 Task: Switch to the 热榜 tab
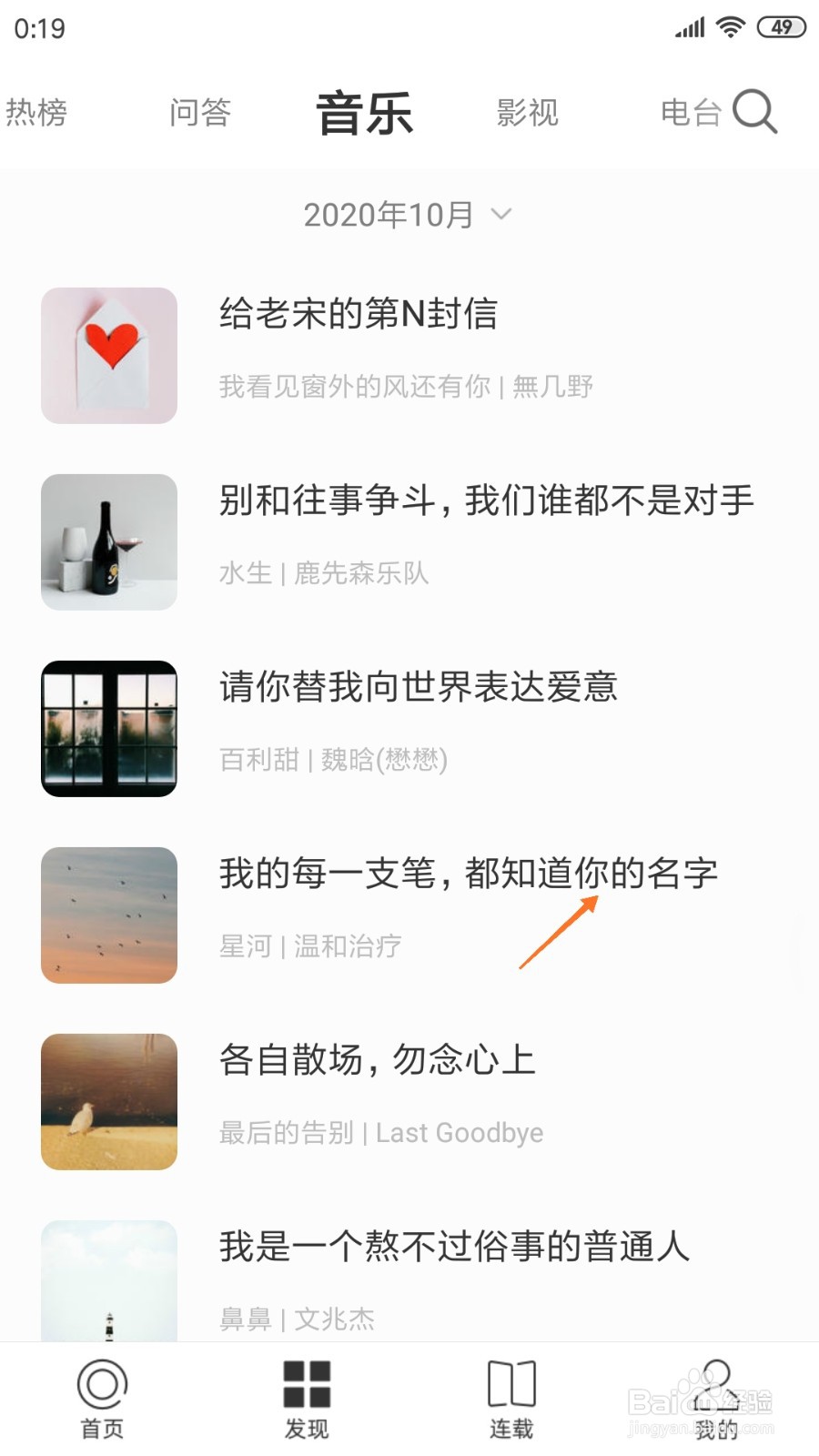37,111
